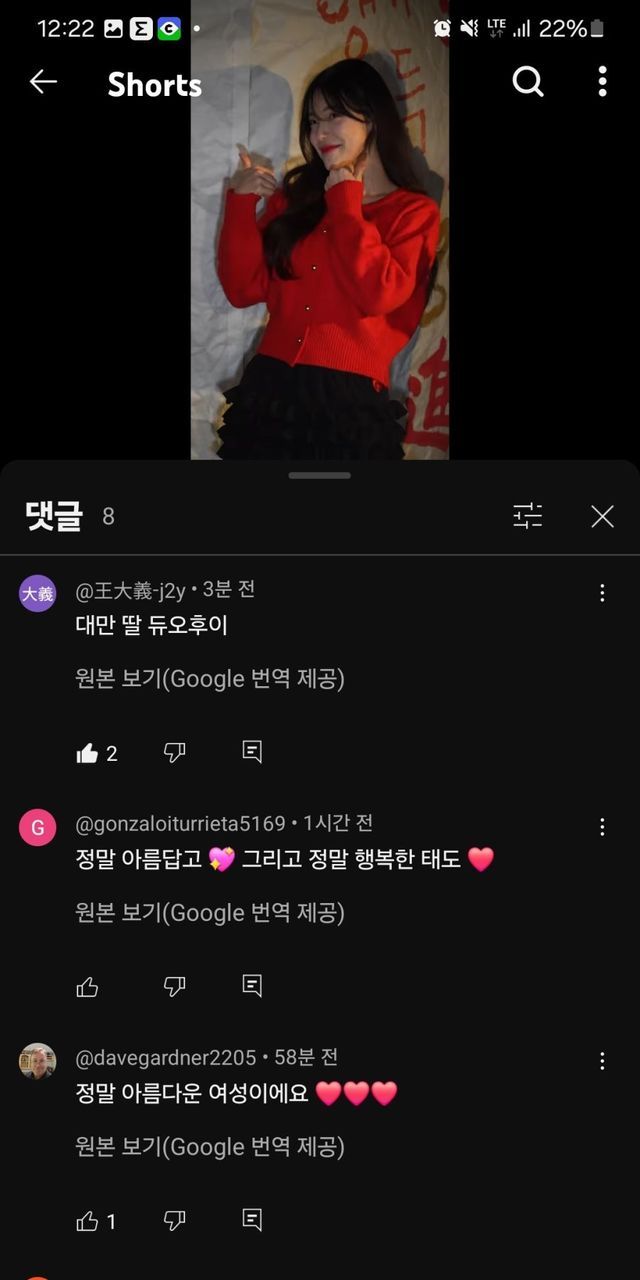View original of davegardner2205's comment
The width and height of the screenshot is (640, 1280).
click(210, 1147)
